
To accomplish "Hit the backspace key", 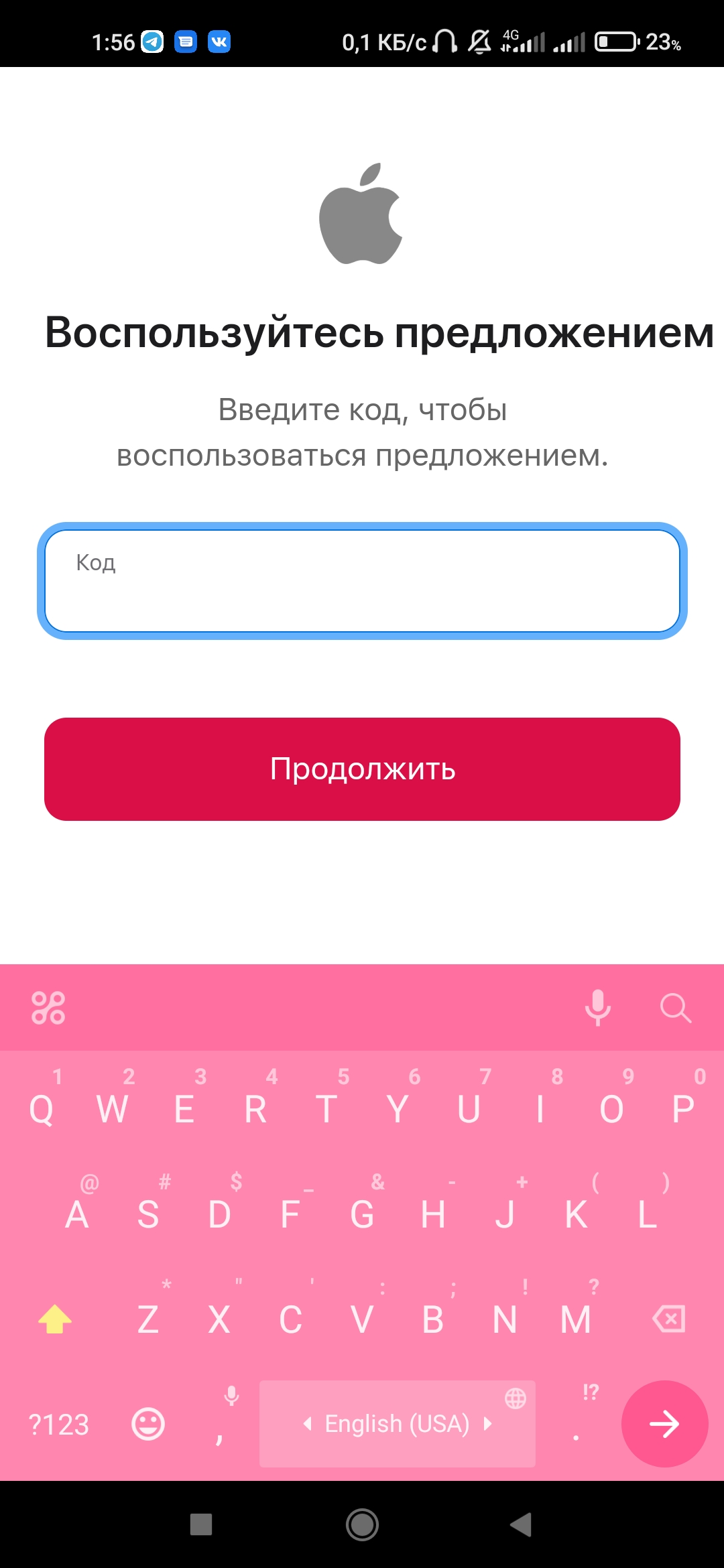I will 668,1319.
